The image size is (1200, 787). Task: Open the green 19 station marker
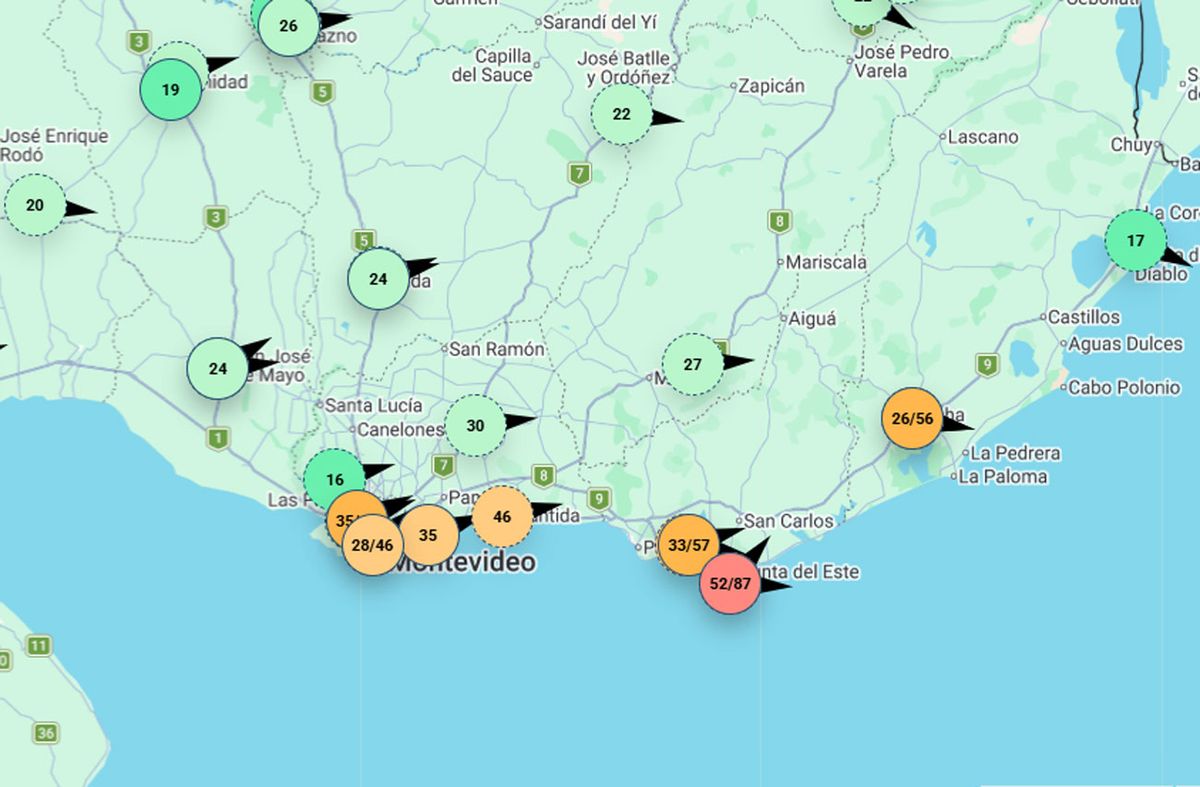click(170, 90)
